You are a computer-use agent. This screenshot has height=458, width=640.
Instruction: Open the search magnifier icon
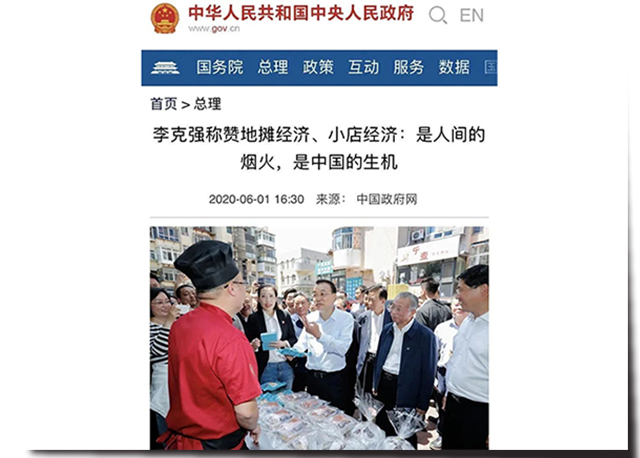pyautogui.click(x=438, y=16)
